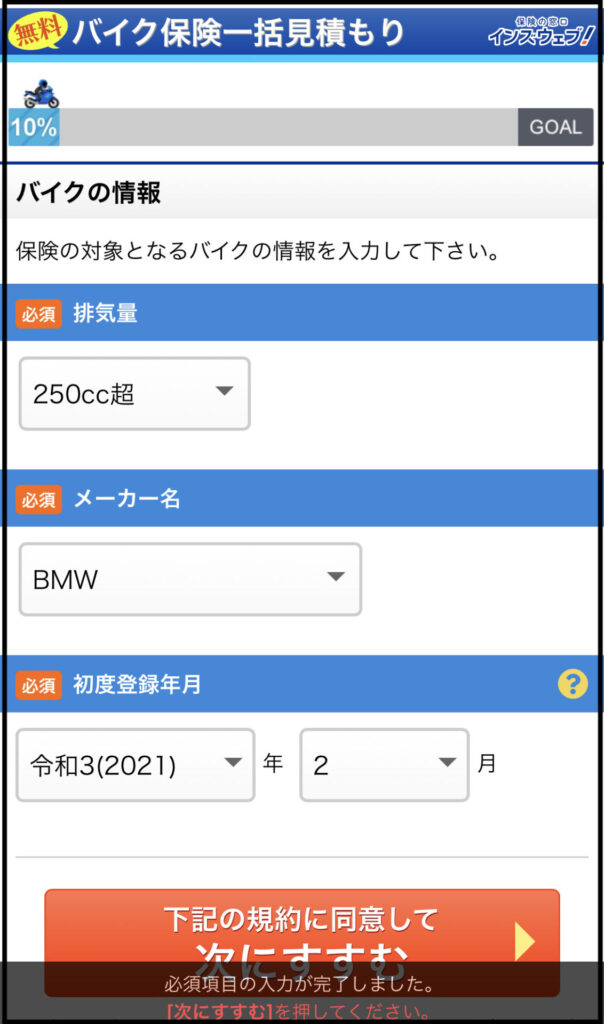604x1024 pixels.
Task: Expand the メーカー名 dropdown showing BMW
Action: pyautogui.click(x=190, y=579)
